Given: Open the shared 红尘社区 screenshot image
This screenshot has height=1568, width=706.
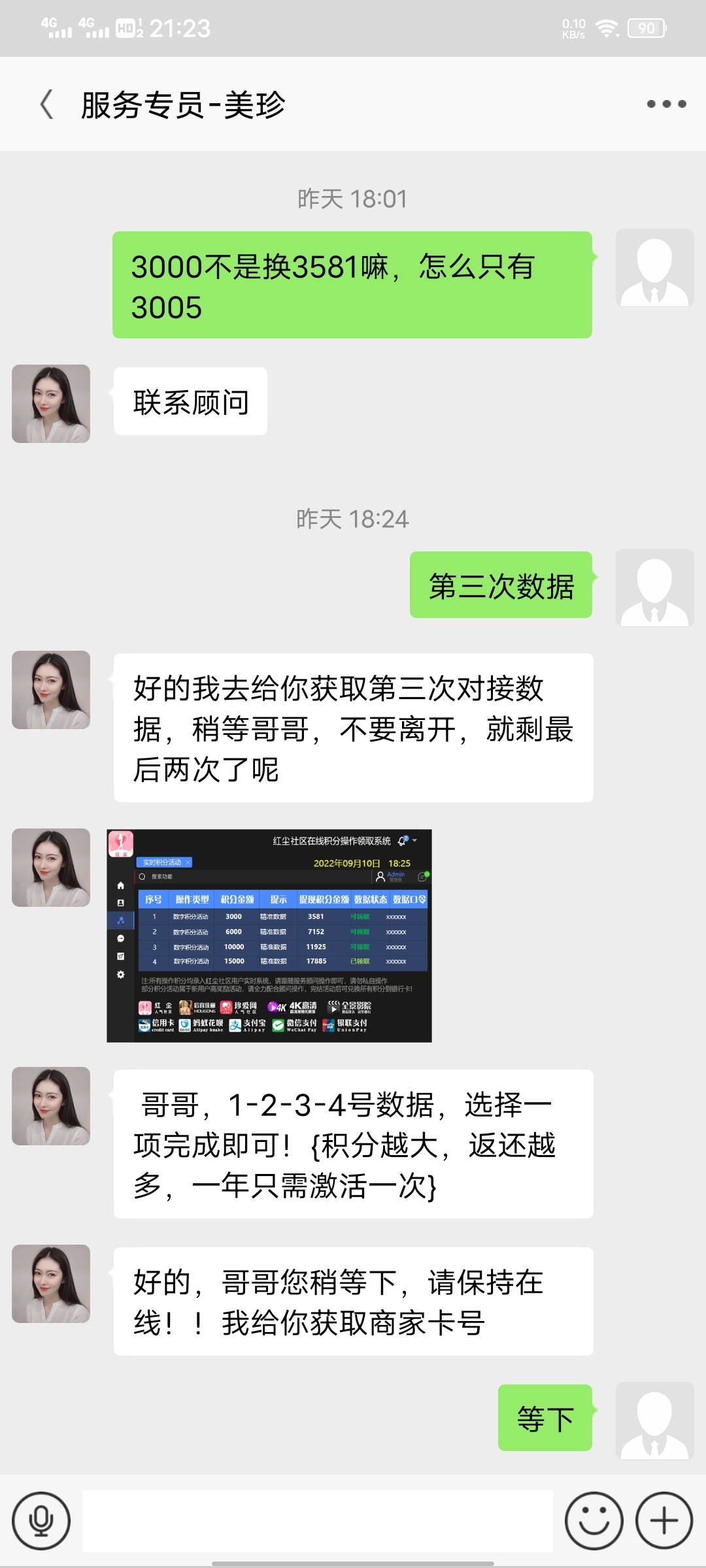Looking at the screenshot, I should [269, 936].
